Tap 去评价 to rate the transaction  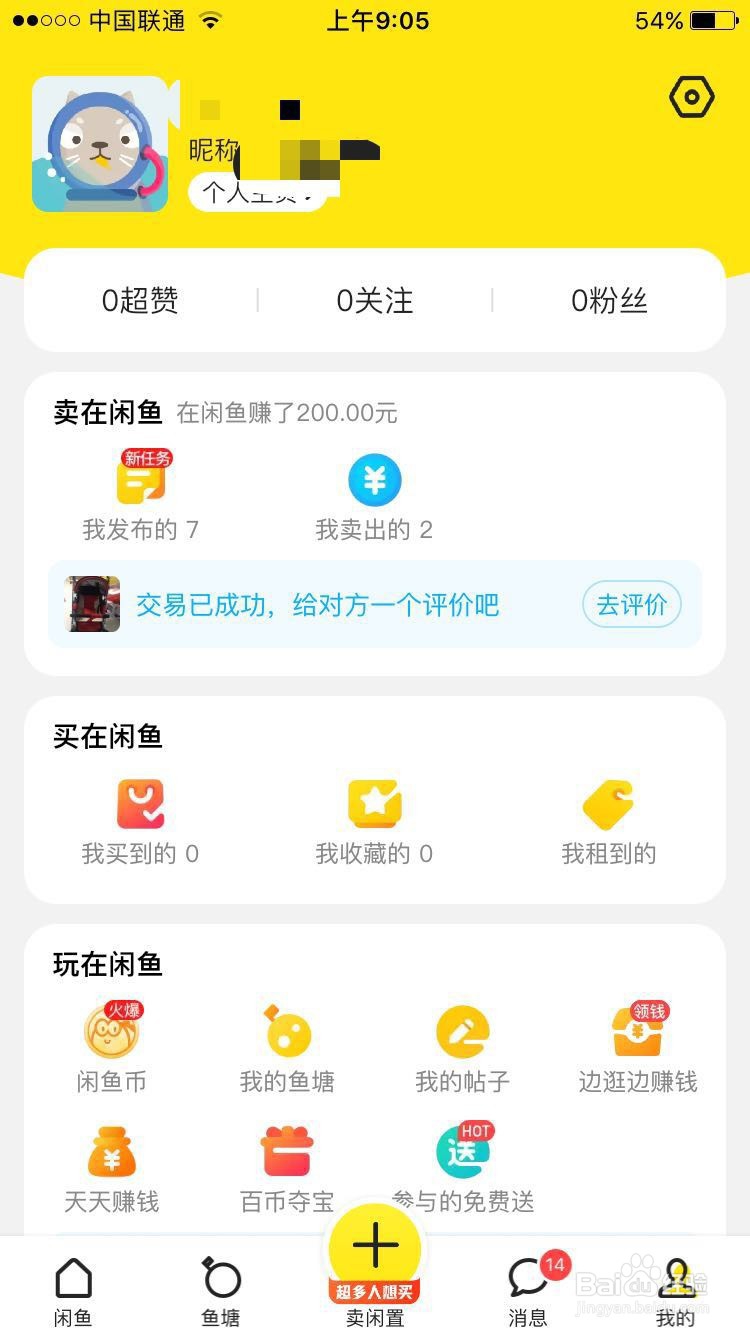(x=632, y=605)
